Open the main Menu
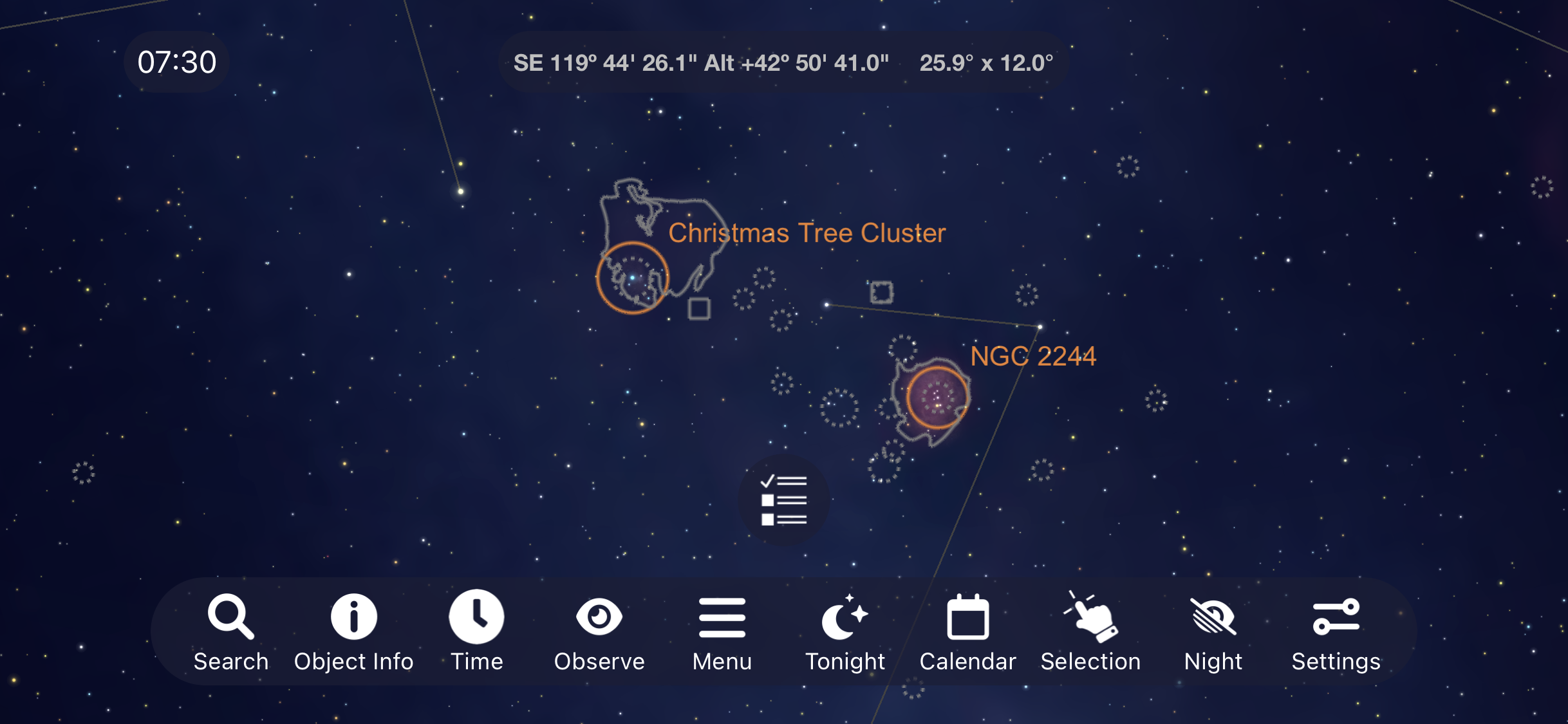1568x724 pixels. tap(722, 632)
